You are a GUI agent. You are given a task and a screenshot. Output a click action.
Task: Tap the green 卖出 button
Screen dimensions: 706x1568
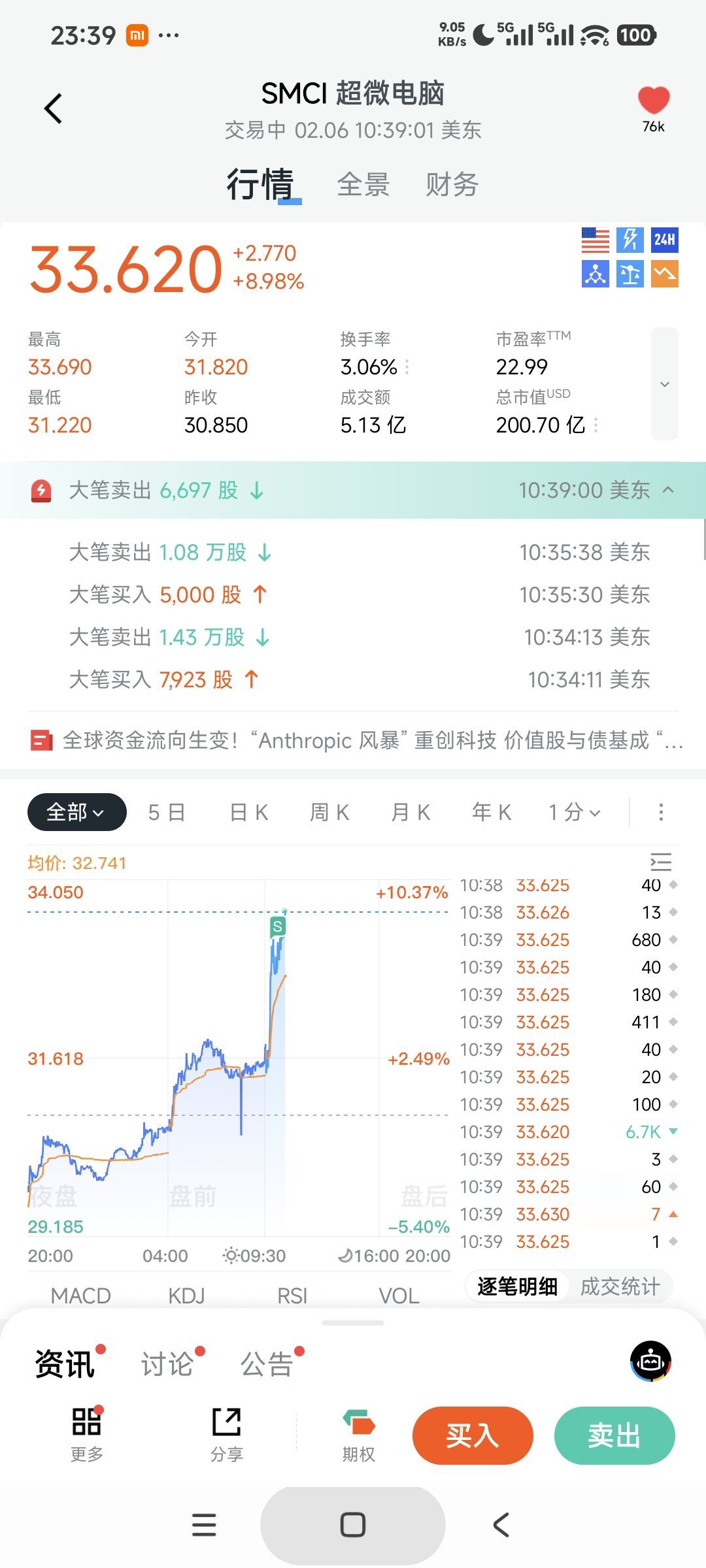click(x=614, y=1435)
